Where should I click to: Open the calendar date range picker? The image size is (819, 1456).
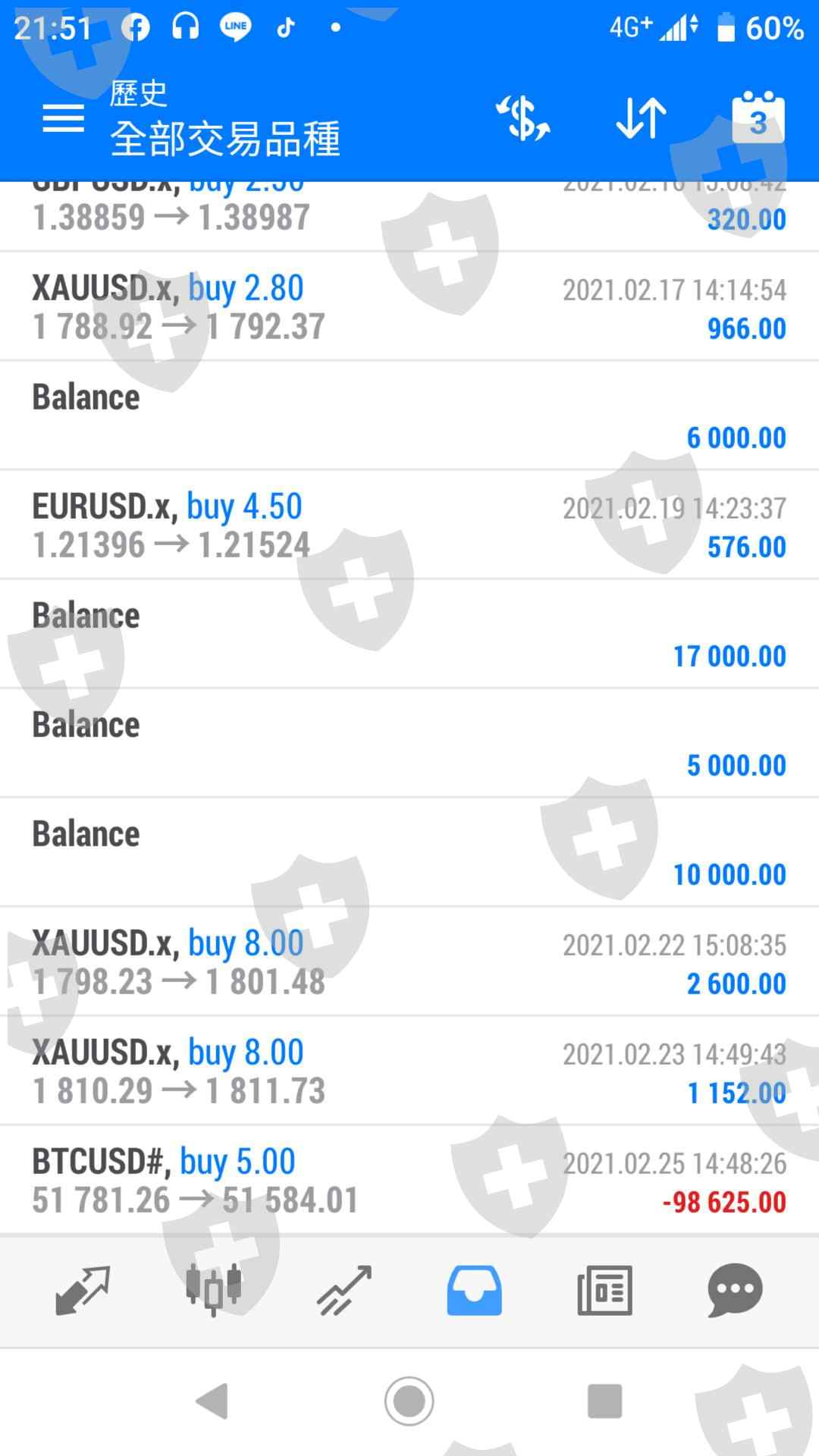[758, 118]
